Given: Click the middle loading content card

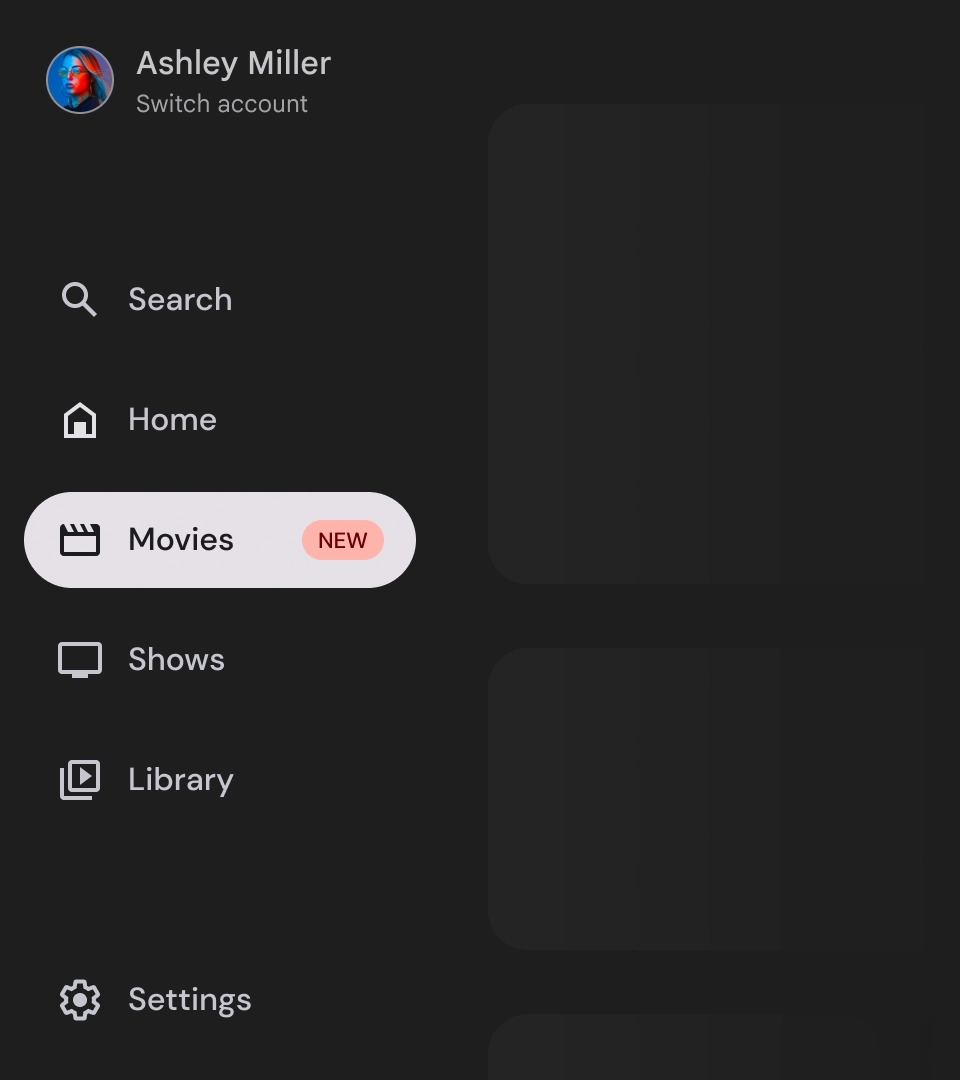Looking at the screenshot, I should tap(710, 797).
